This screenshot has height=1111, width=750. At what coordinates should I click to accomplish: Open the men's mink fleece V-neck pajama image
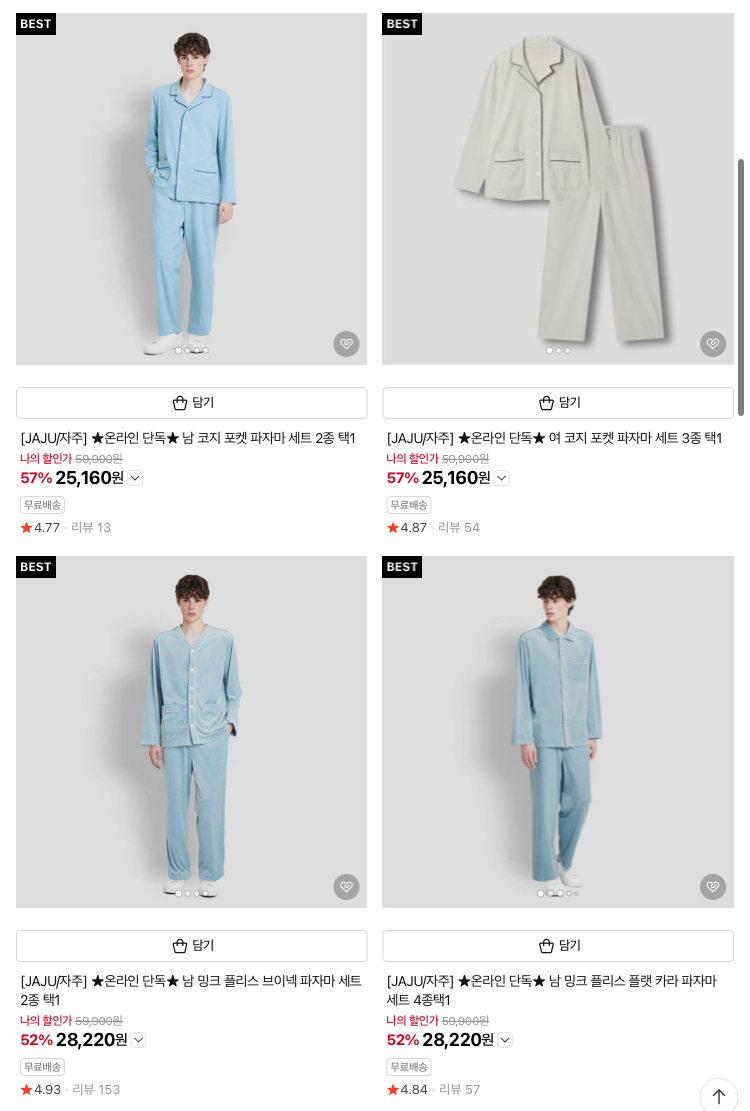tap(191, 731)
